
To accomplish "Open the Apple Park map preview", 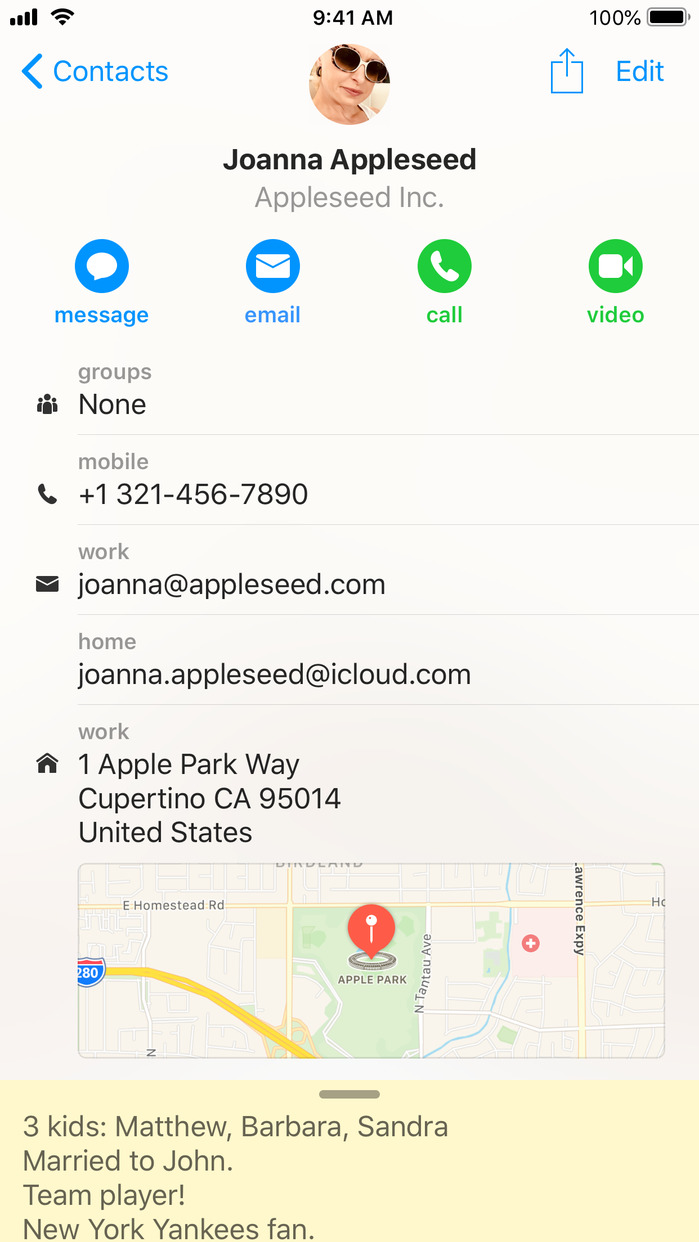I will pos(371,960).
